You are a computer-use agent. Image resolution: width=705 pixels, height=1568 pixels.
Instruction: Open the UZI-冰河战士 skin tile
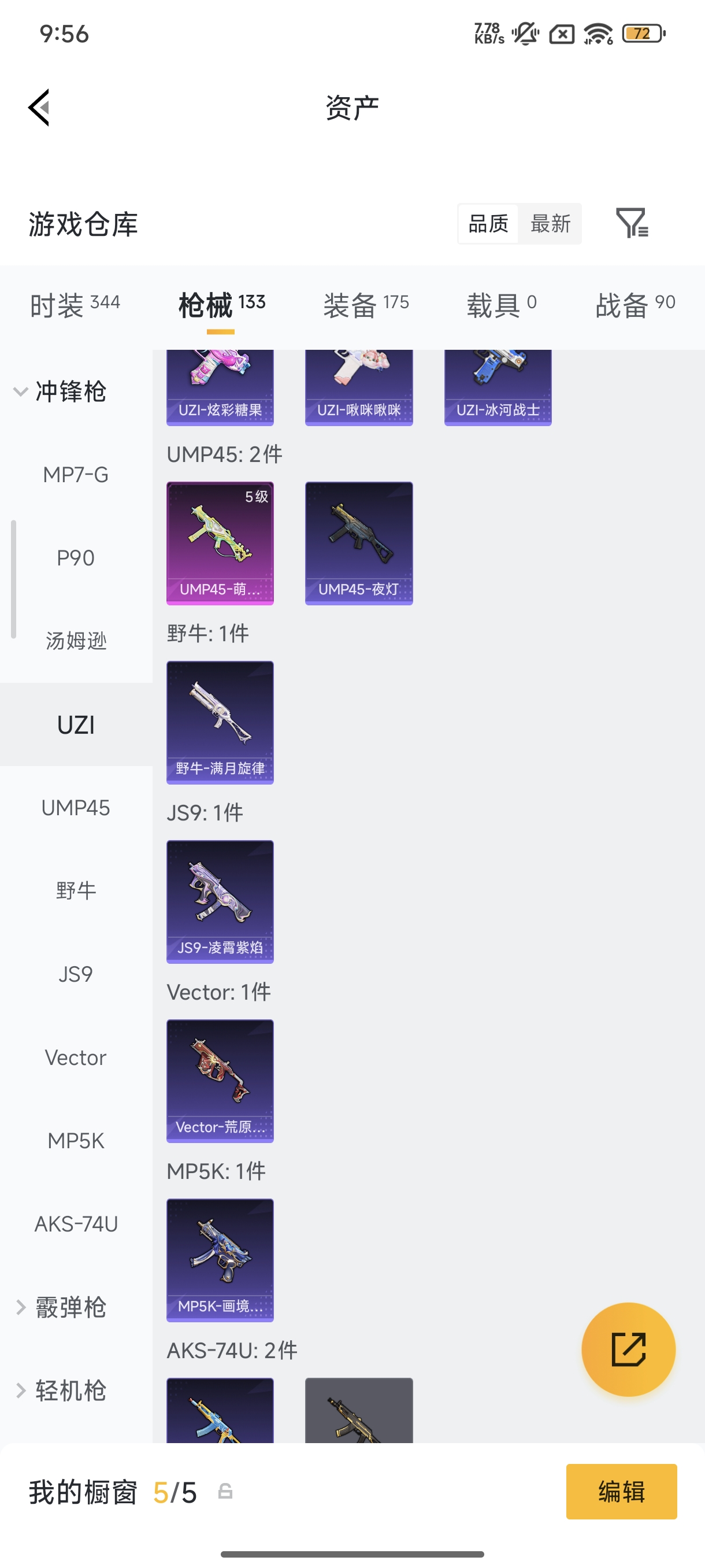[498, 388]
